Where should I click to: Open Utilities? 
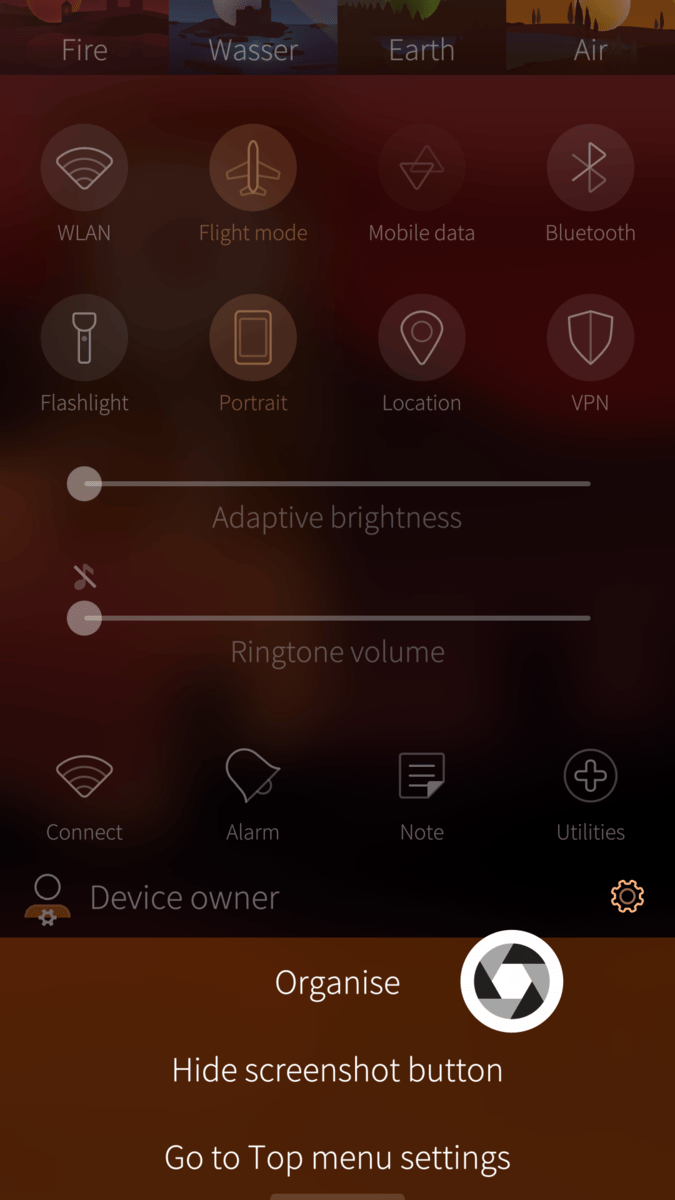tap(590, 778)
